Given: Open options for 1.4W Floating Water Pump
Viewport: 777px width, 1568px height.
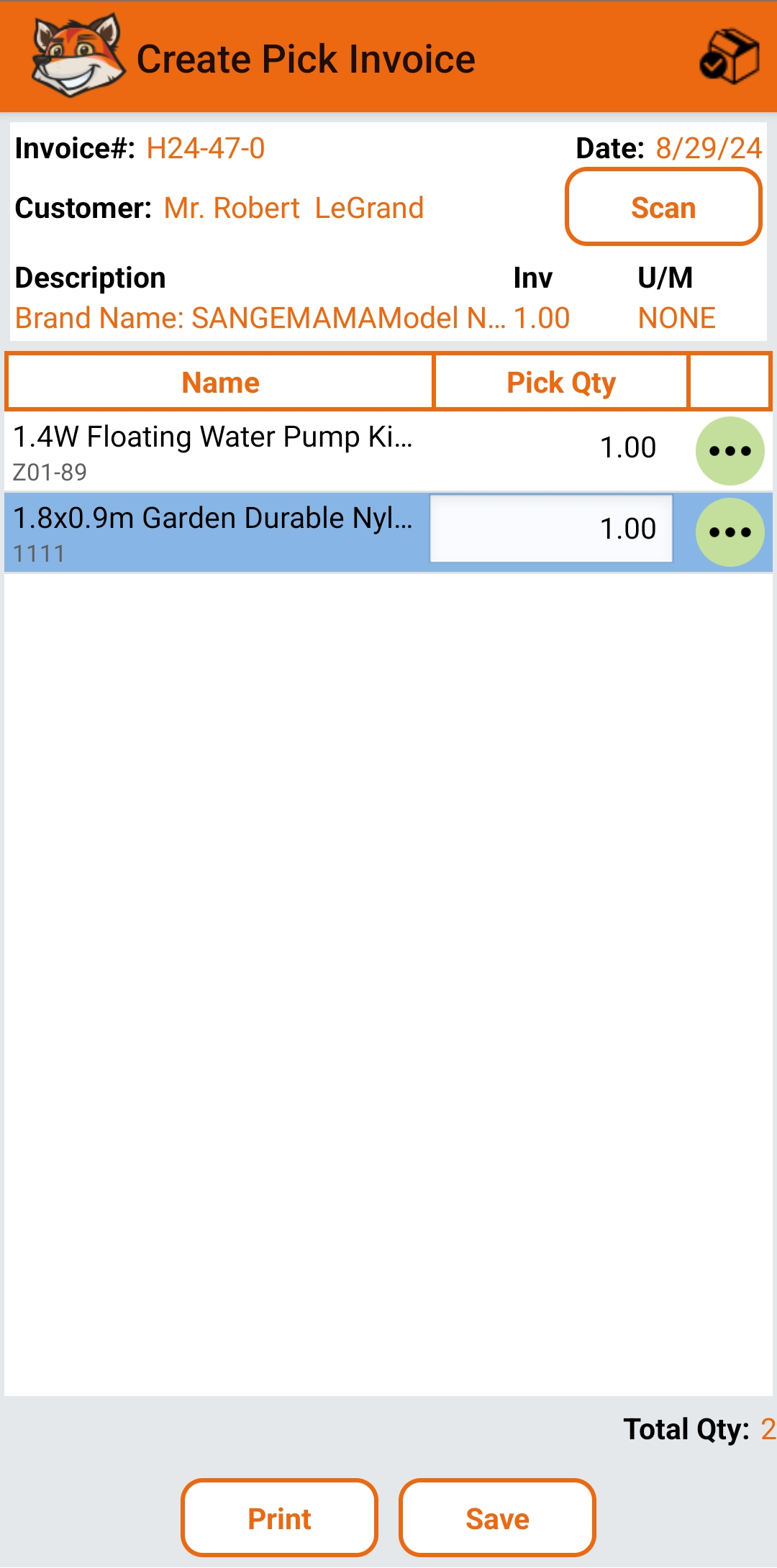Looking at the screenshot, I should (730, 451).
